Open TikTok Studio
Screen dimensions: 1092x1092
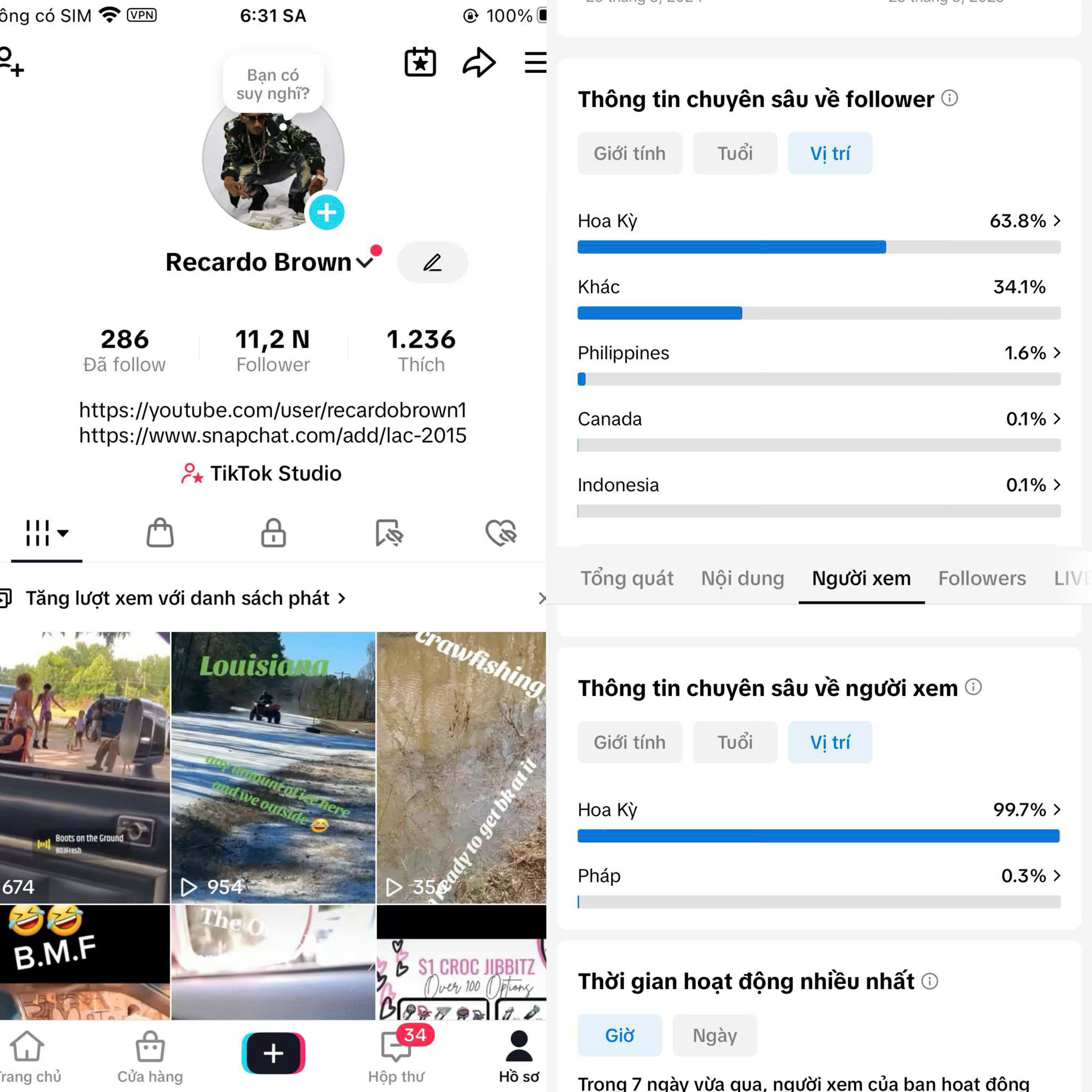click(x=262, y=473)
